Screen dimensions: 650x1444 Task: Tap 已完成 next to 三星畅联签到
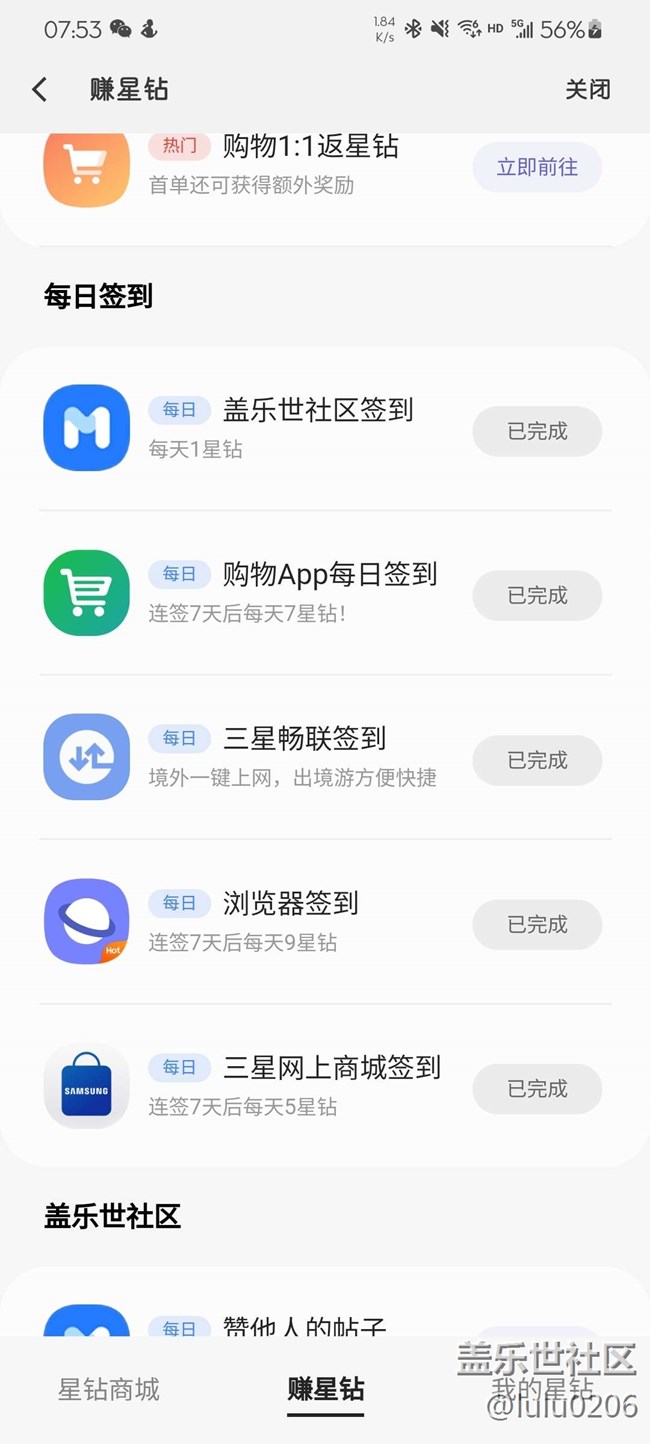click(x=537, y=761)
